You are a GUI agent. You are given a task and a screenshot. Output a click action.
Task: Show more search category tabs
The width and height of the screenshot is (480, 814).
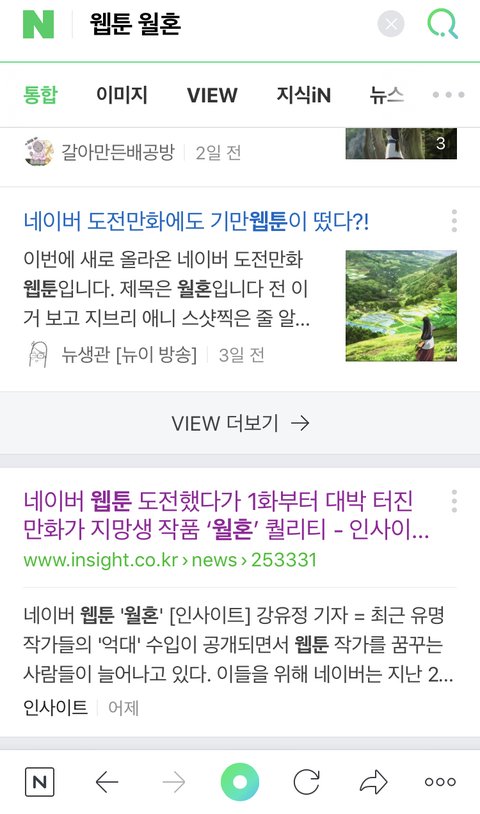[448, 95]
